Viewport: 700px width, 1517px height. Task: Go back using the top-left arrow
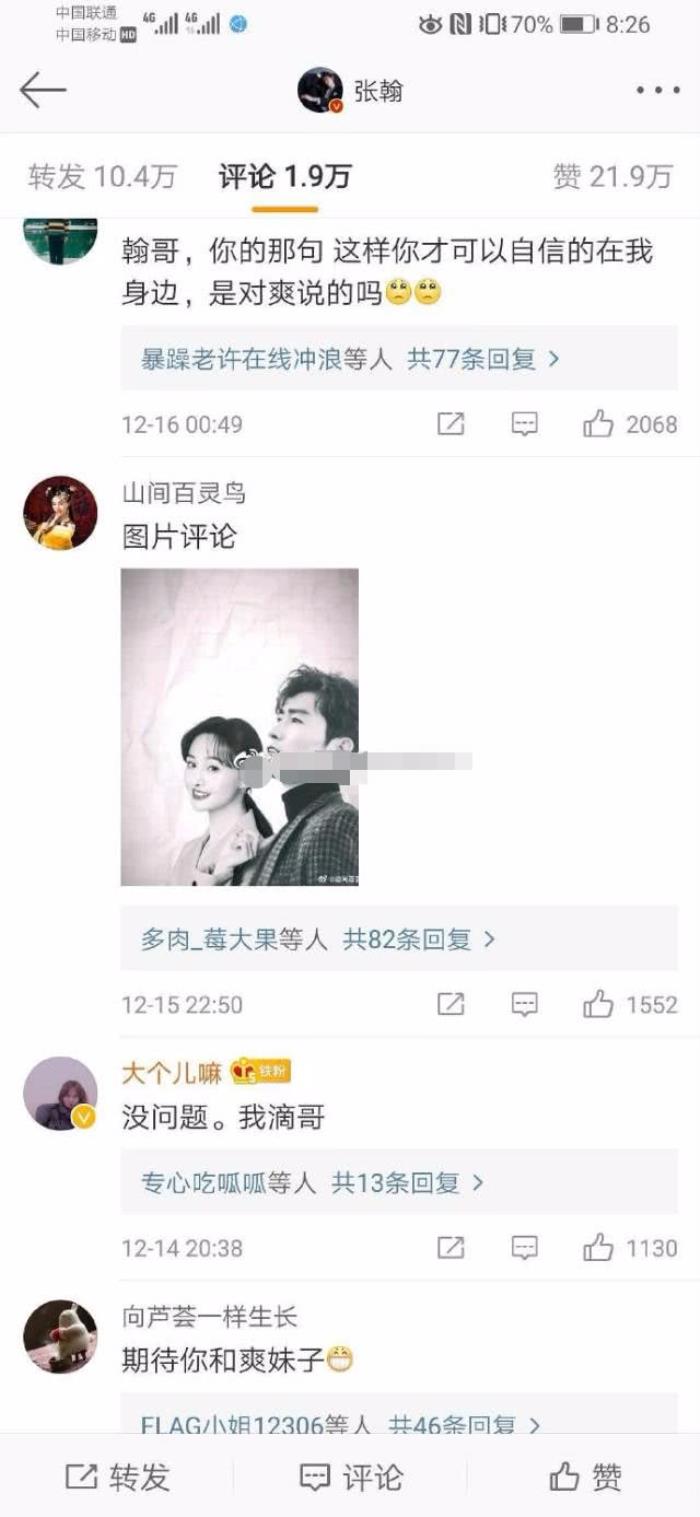[x=42, y=91]
